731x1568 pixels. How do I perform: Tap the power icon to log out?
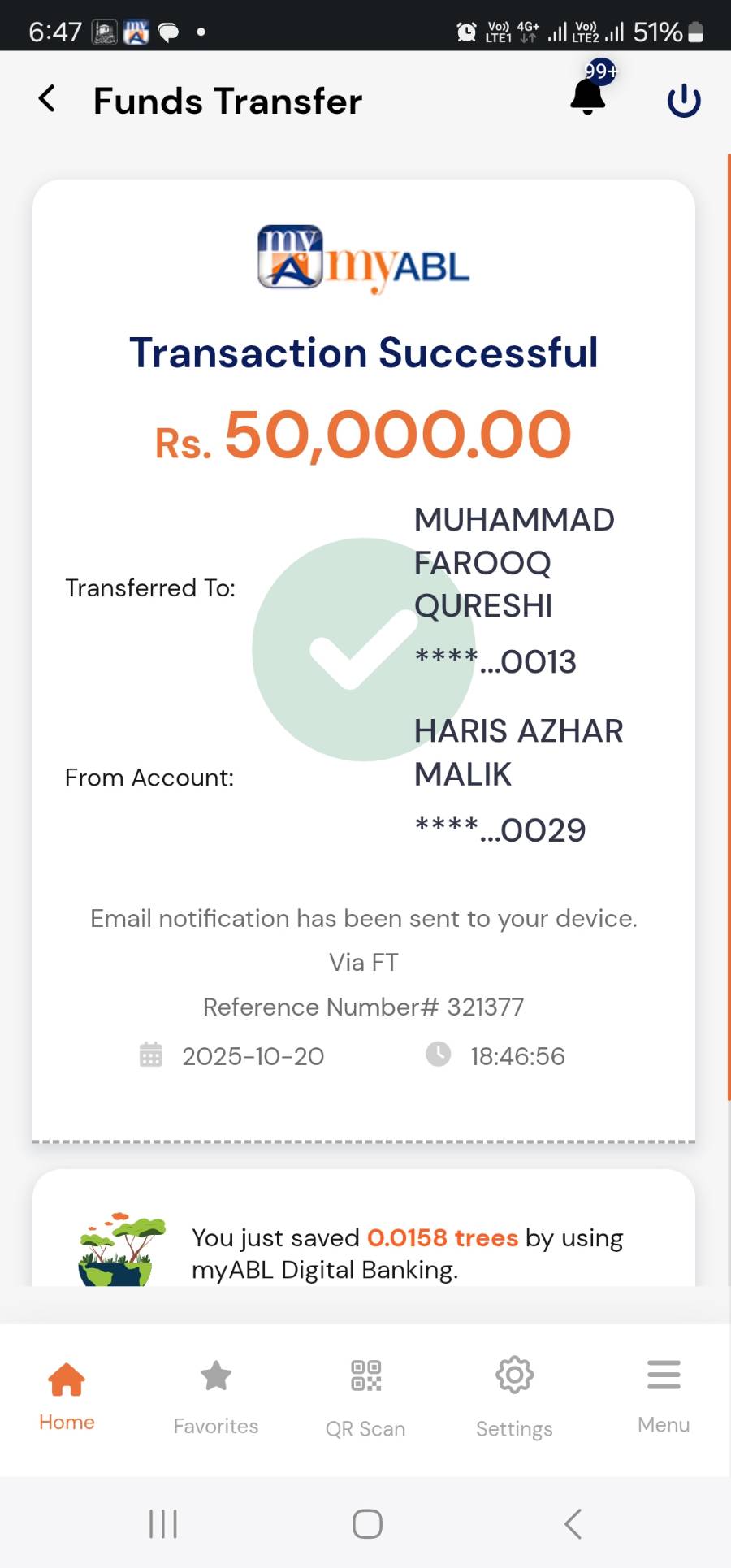[683, 101]
